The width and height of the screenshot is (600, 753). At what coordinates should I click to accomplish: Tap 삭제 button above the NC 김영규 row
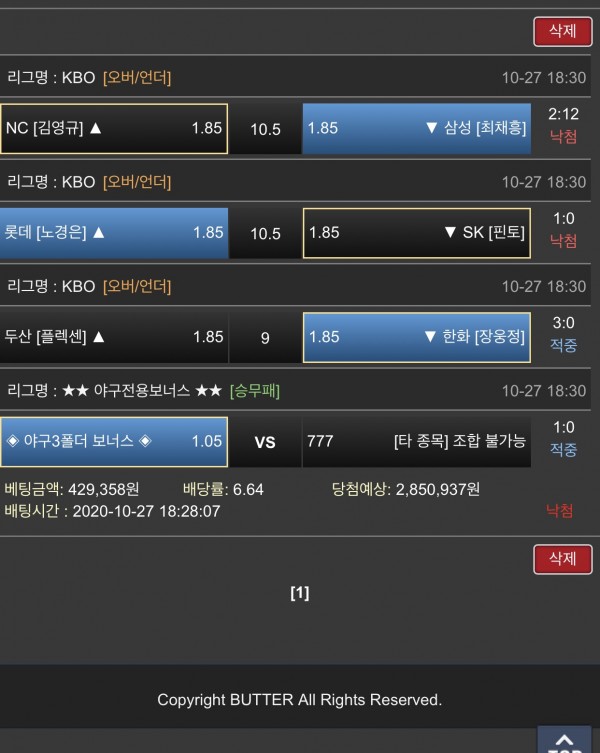pos(562,31)
